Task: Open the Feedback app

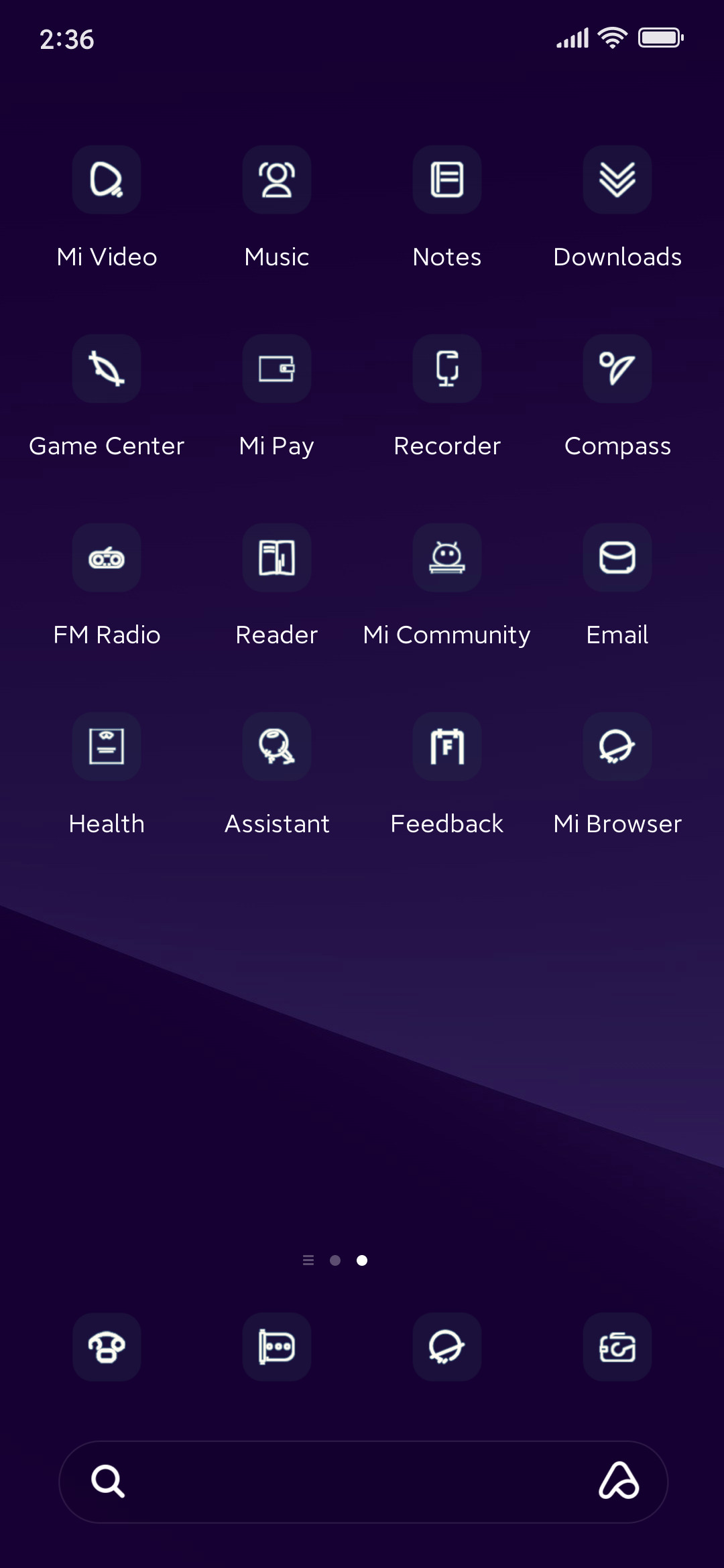Action: [x=447, y=746]
